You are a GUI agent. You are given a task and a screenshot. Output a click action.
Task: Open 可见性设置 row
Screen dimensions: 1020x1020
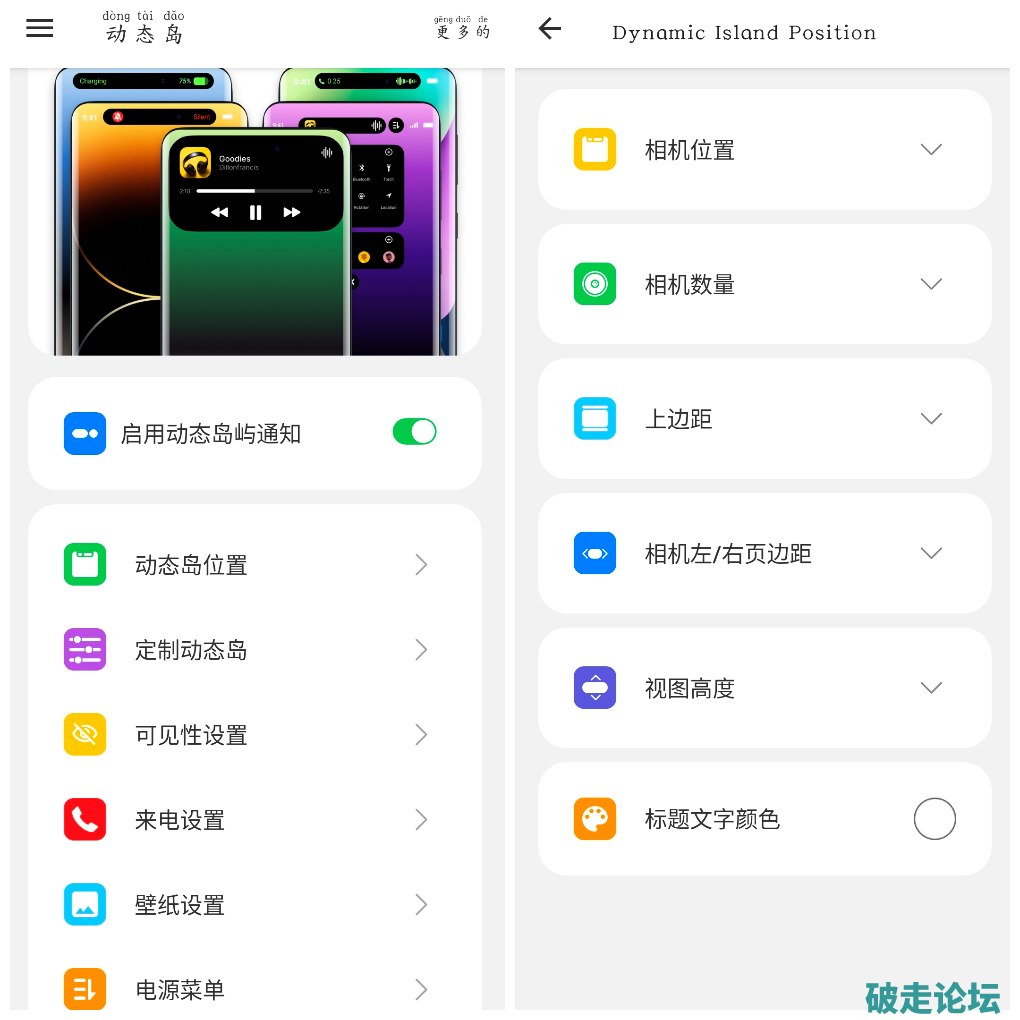click(255, 735)
